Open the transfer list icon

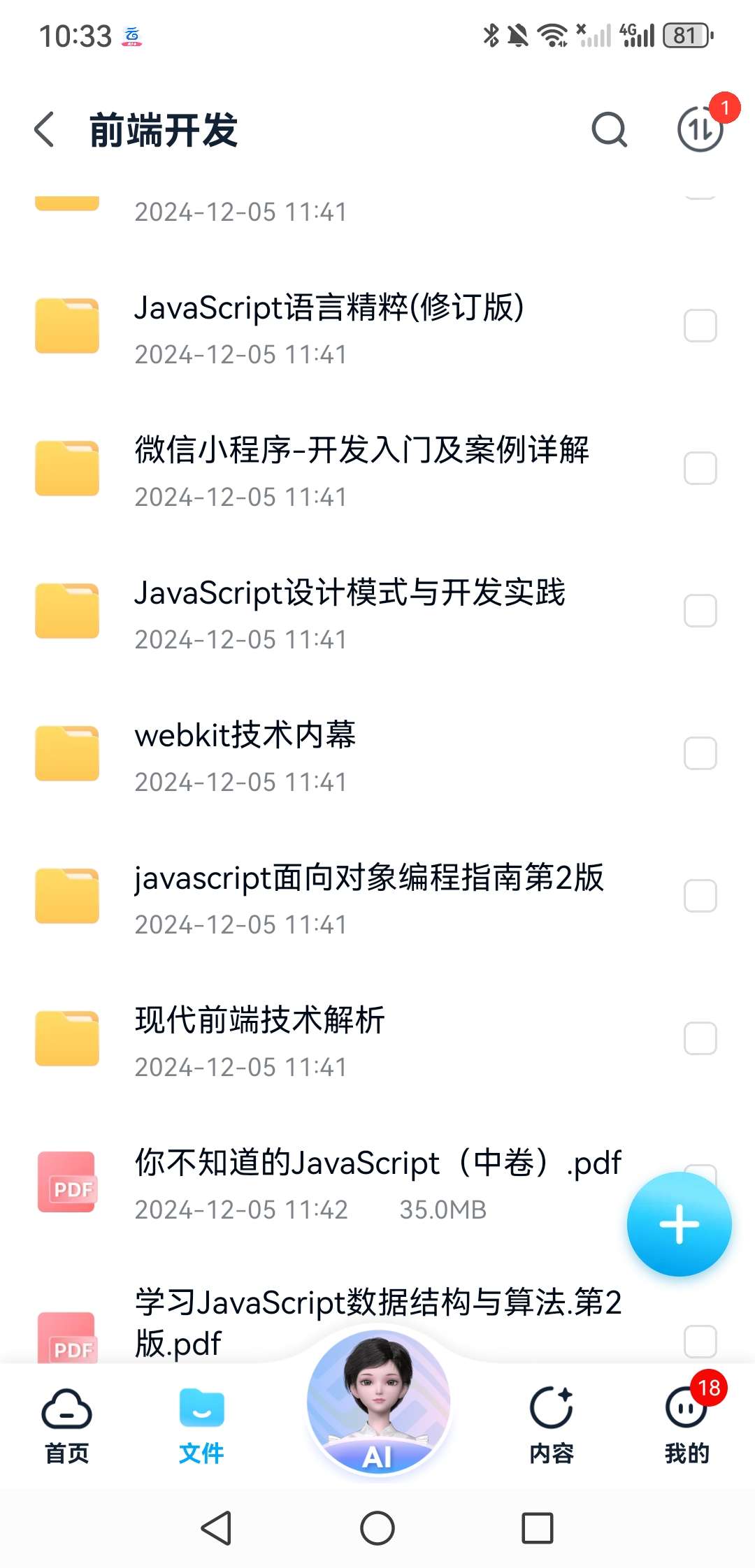pos(700,129)
